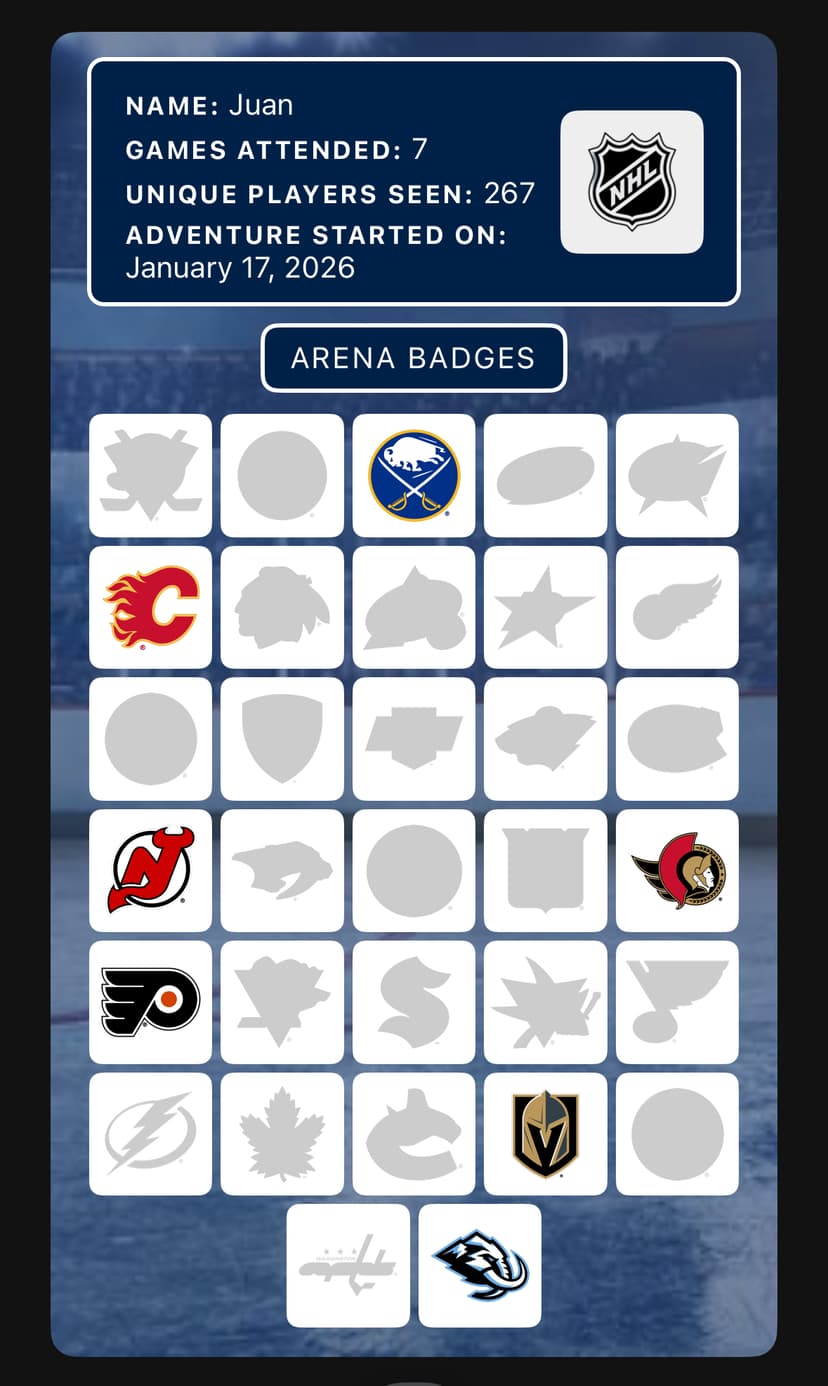
Task: Select the grayed Washington Capitals badge
Action: [348, 1265]
